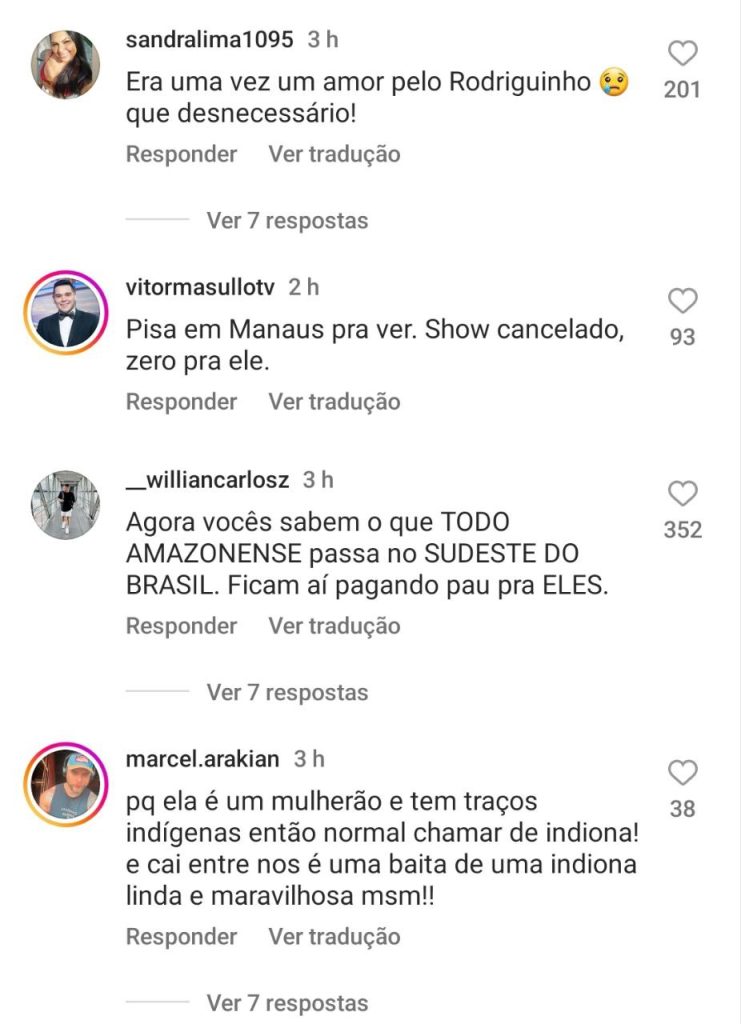Like vitormasullotv's comment

pos(682,301)
